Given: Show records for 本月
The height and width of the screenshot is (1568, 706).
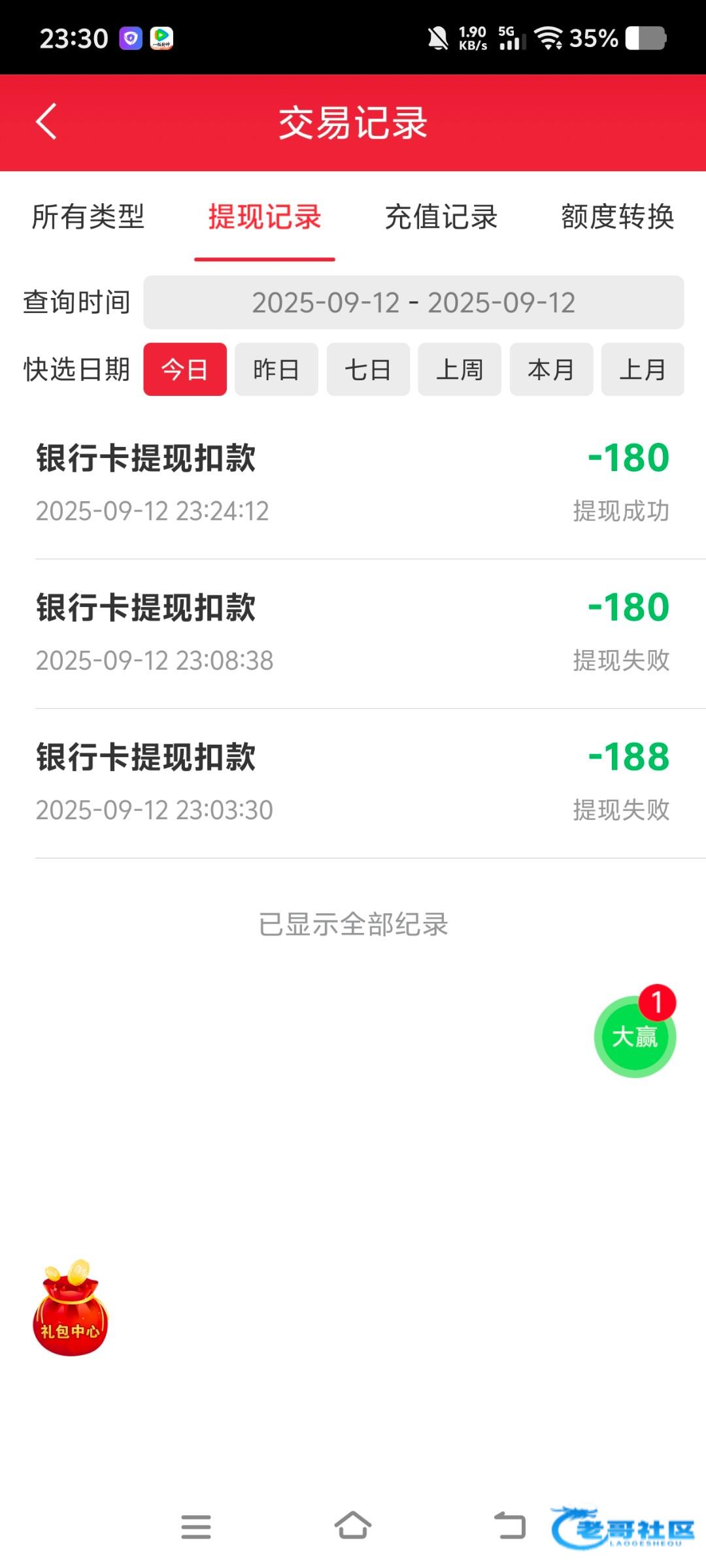Looking at the screenshot, I should 551,370.
